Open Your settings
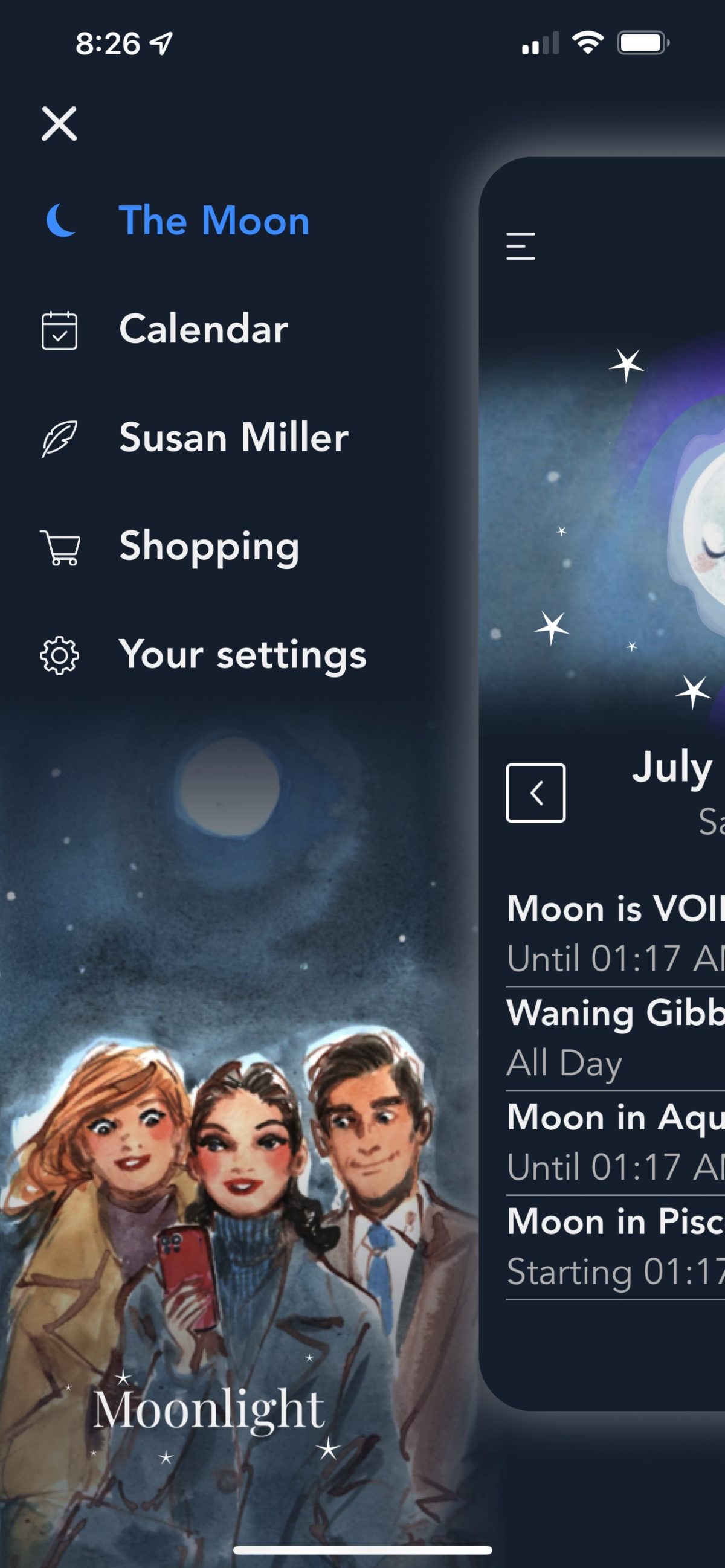 point(242,655)
